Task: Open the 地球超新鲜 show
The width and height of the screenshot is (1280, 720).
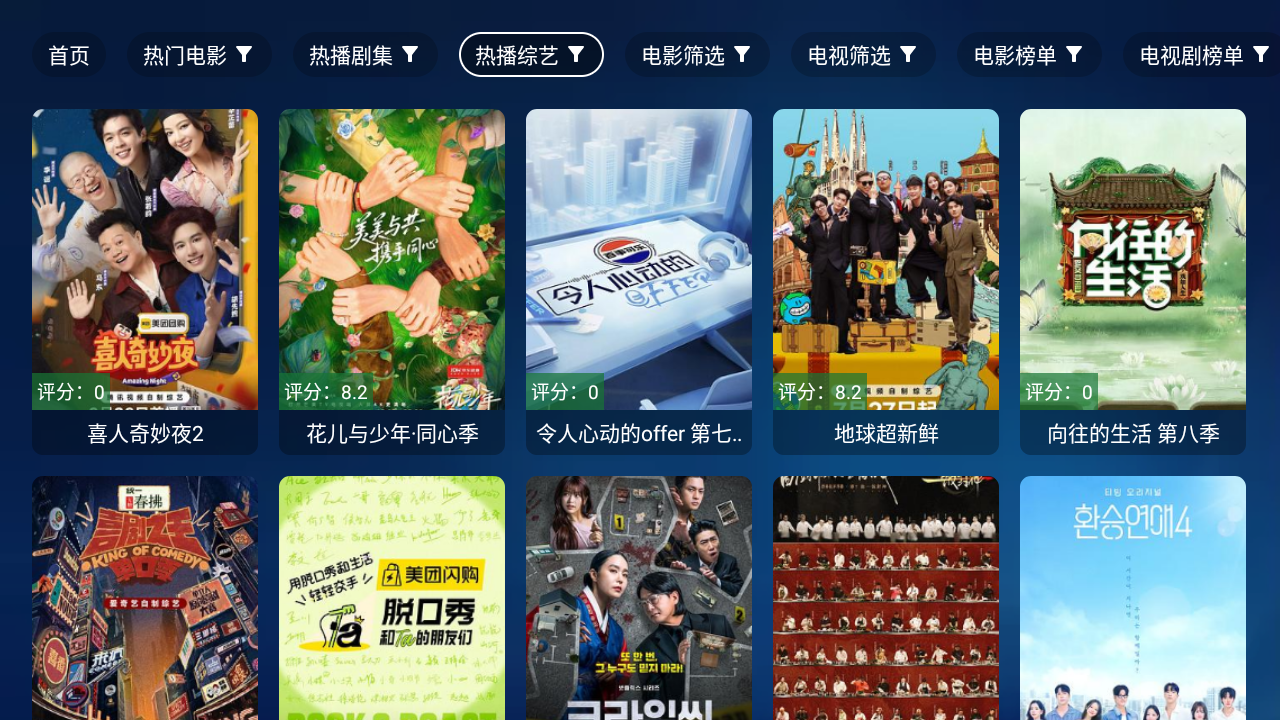Action: (x=886, y=280)
